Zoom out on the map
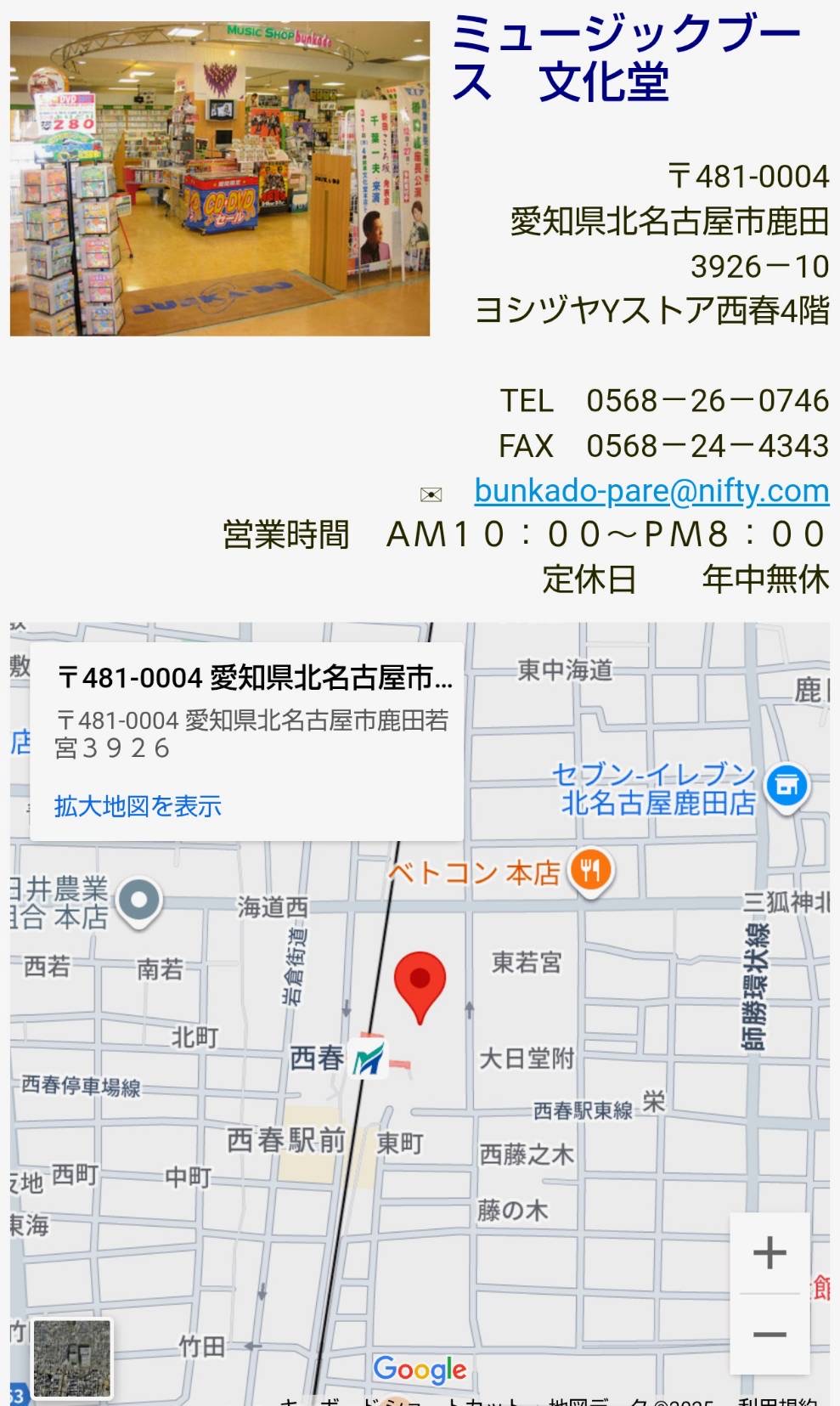 click(x=770, y=1334)
